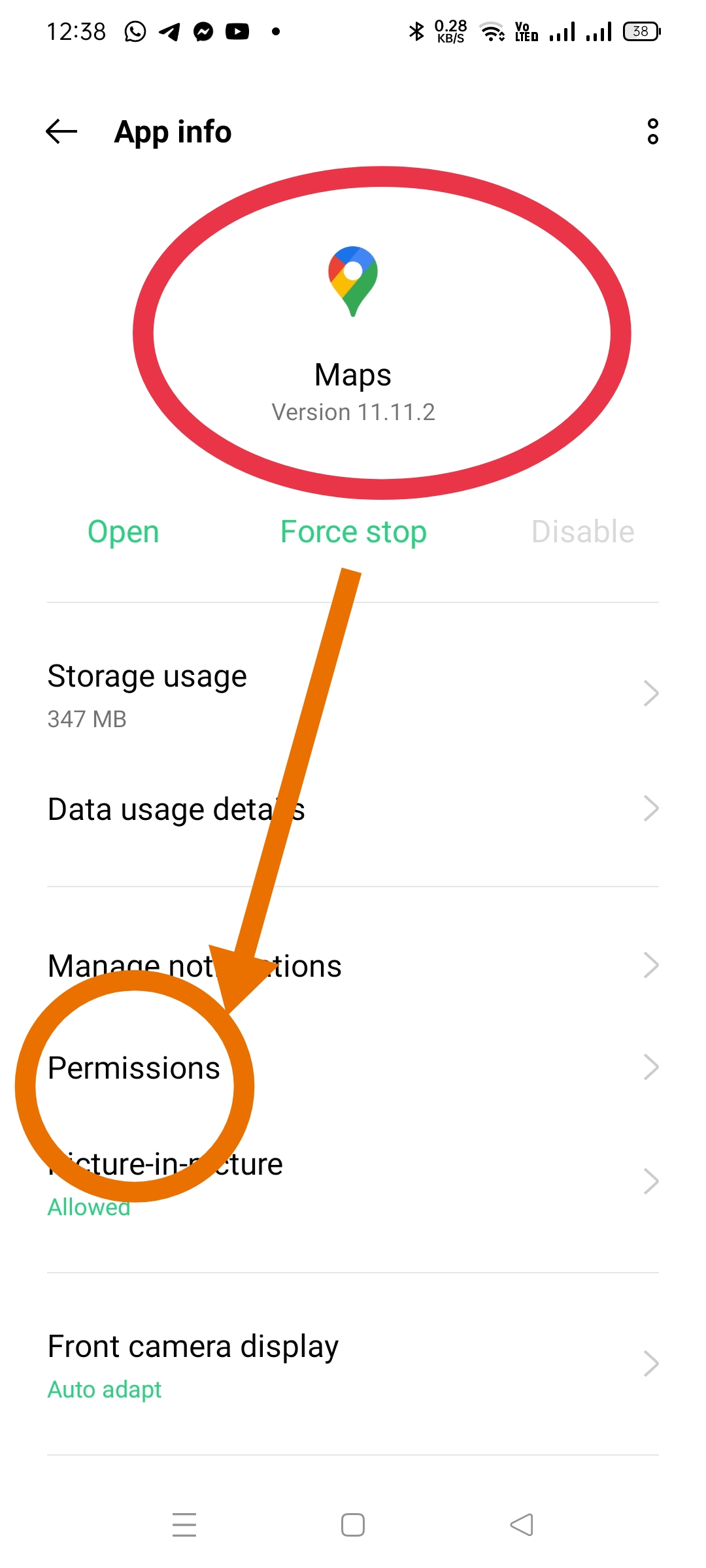
Task: Open the overflow menu
Action: click(652, 132)
